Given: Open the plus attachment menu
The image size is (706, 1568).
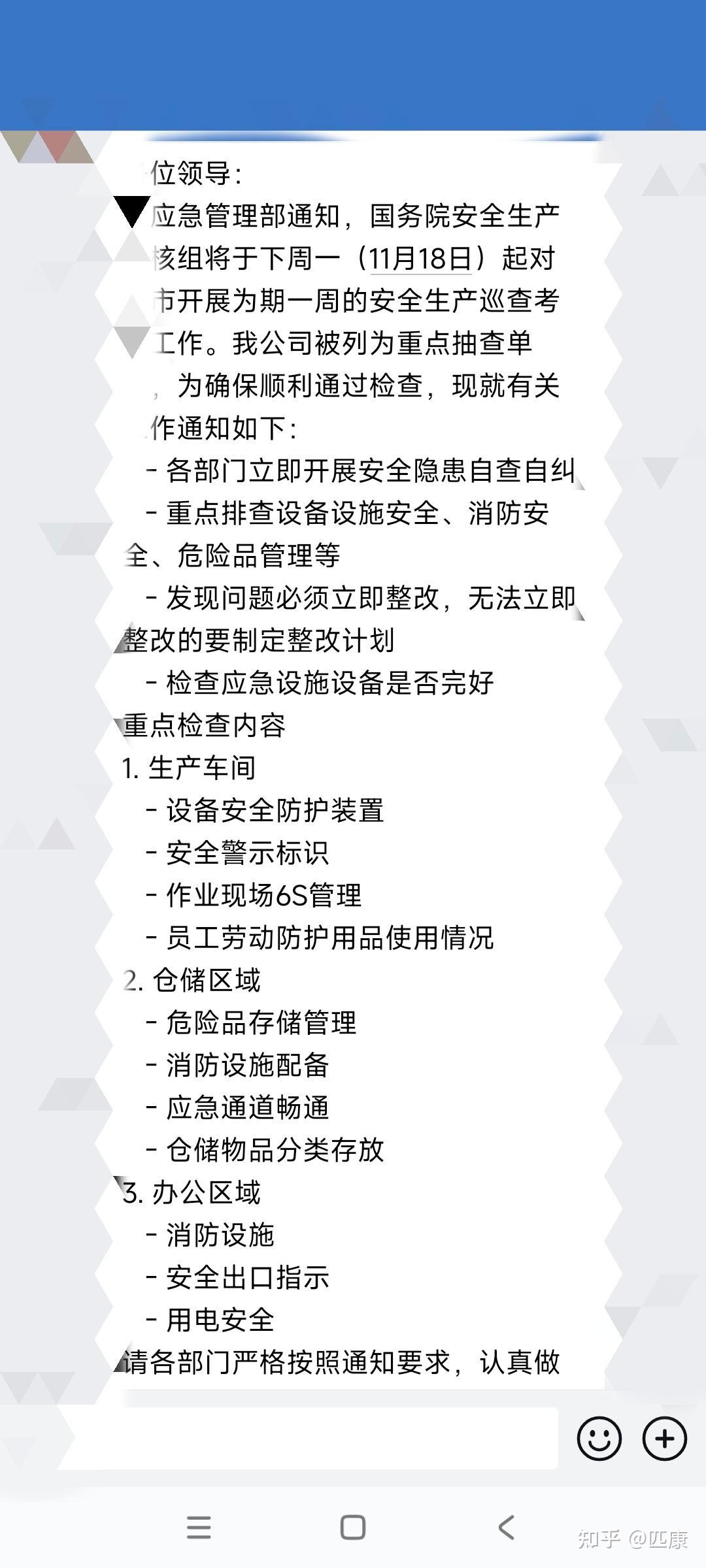Looking at the screenshot, I should pyautogui.click(x=664, y=1438).
